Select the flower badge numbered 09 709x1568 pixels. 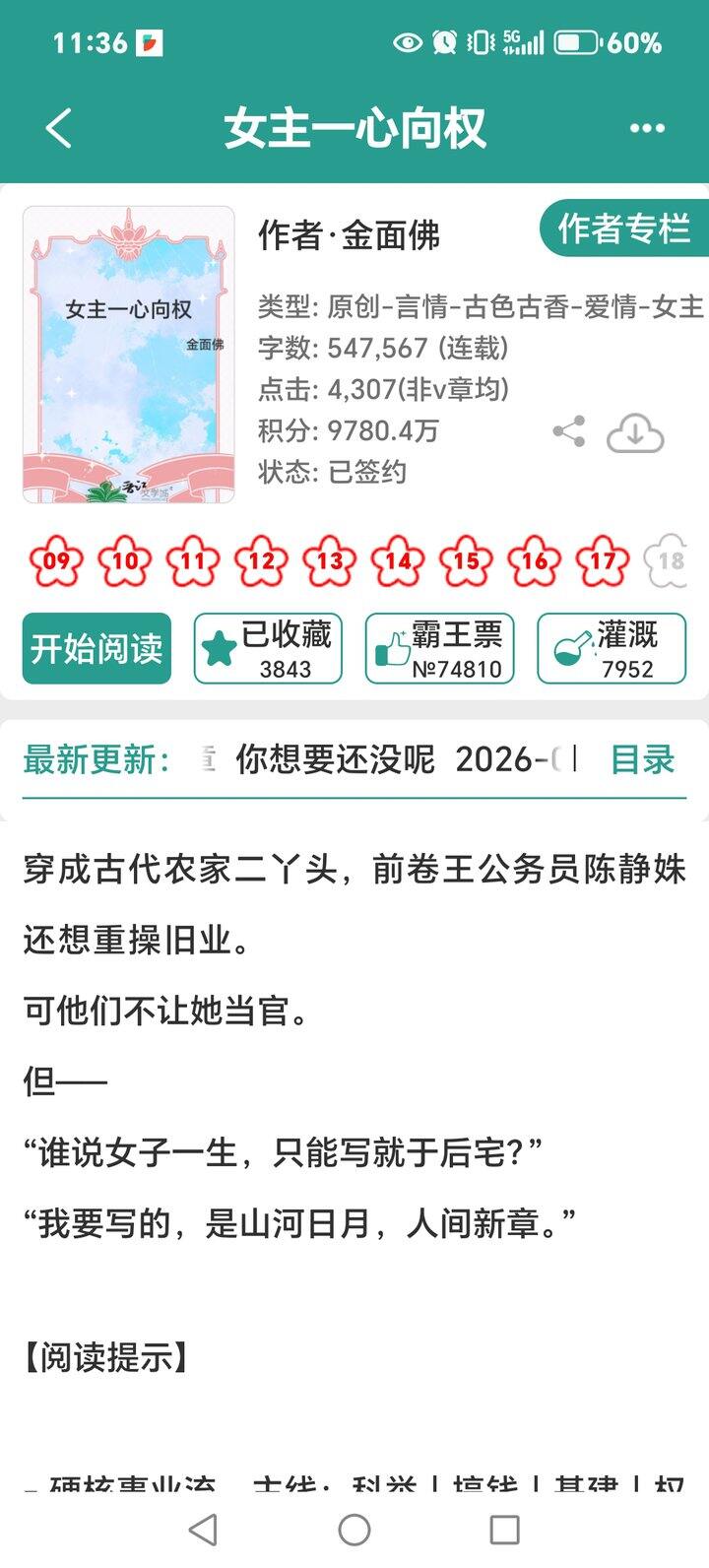tap(57, 561)
